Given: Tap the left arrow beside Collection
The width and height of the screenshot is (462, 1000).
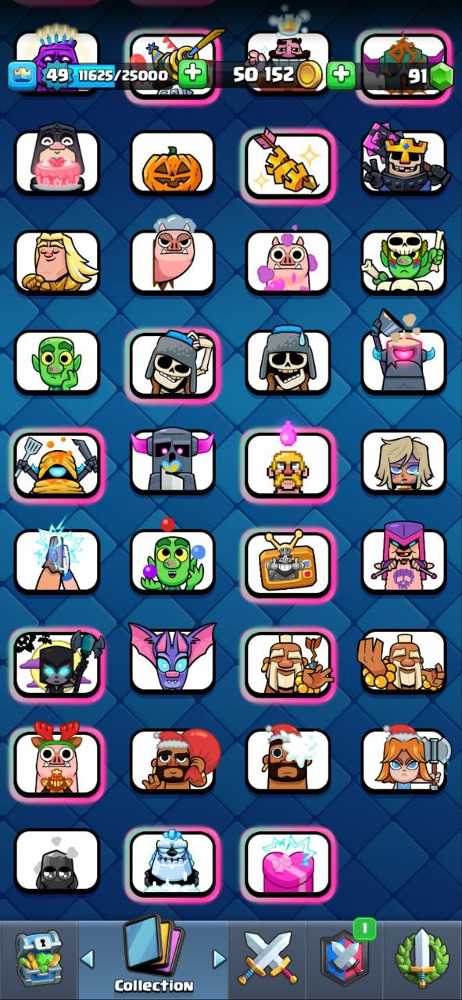Looking at the screenshot, I should pyautogui.click(x=87, y=958).
